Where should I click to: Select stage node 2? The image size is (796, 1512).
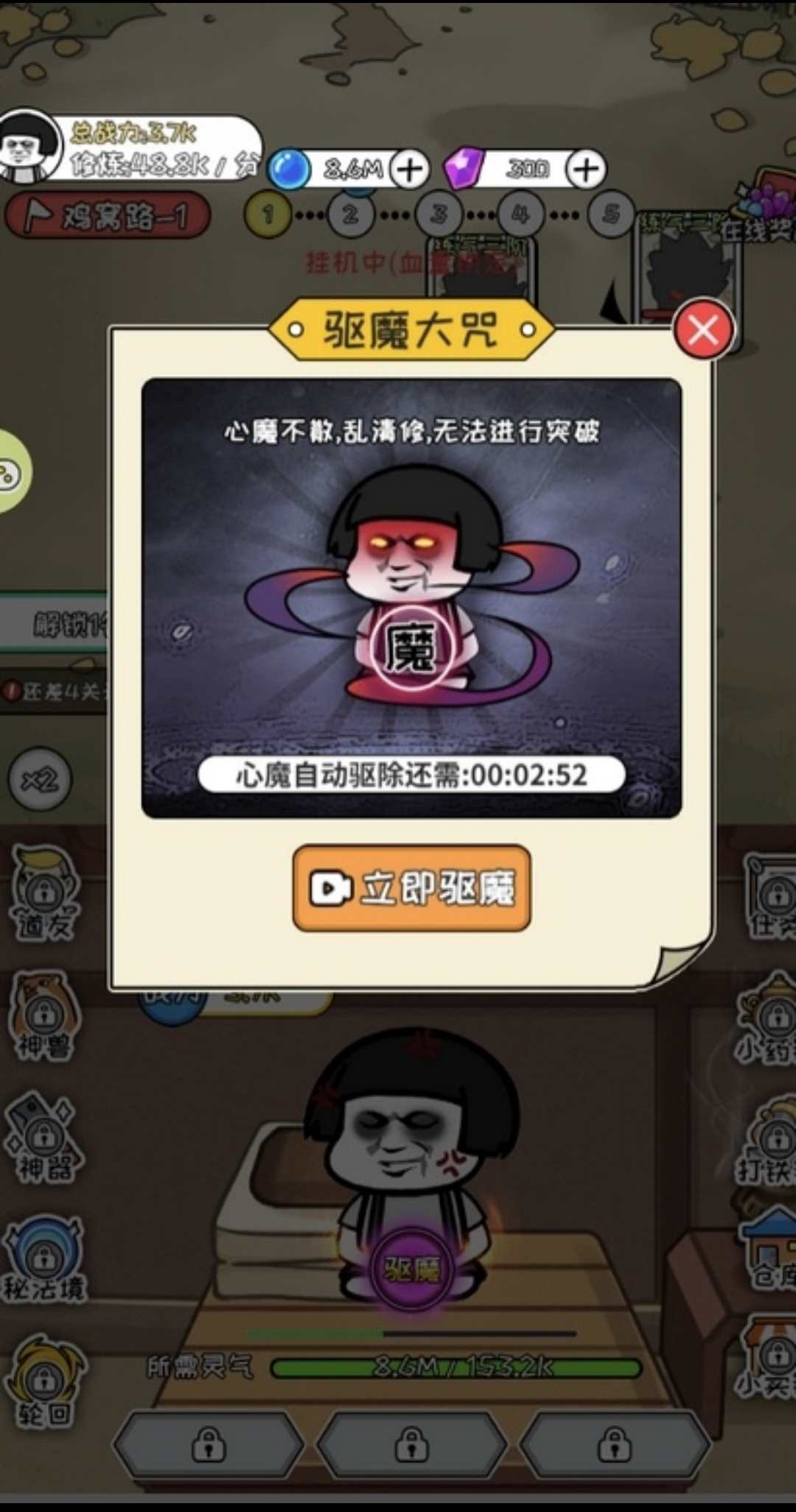point(350,215)
